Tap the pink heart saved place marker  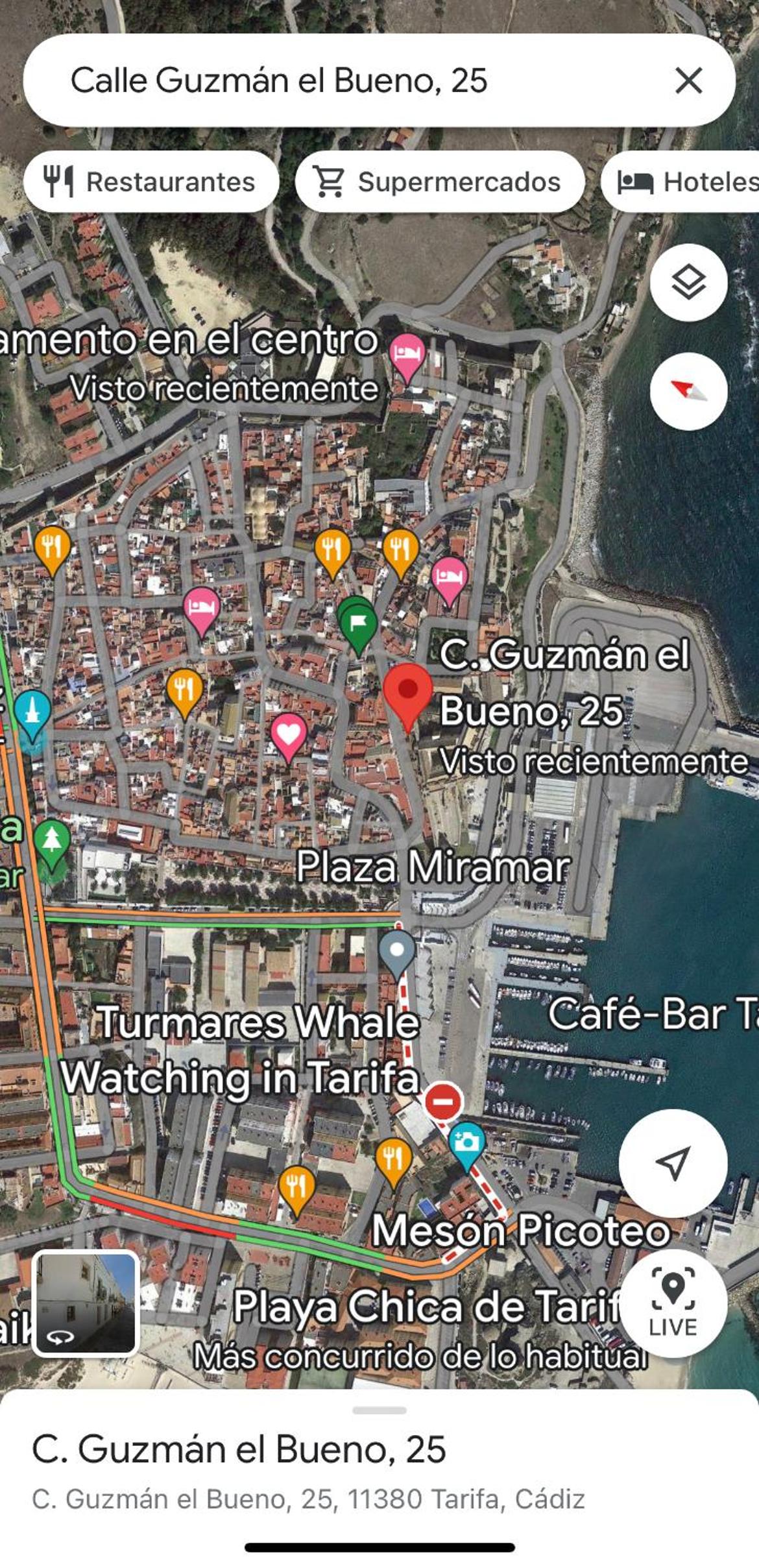[x=289, y=738]
